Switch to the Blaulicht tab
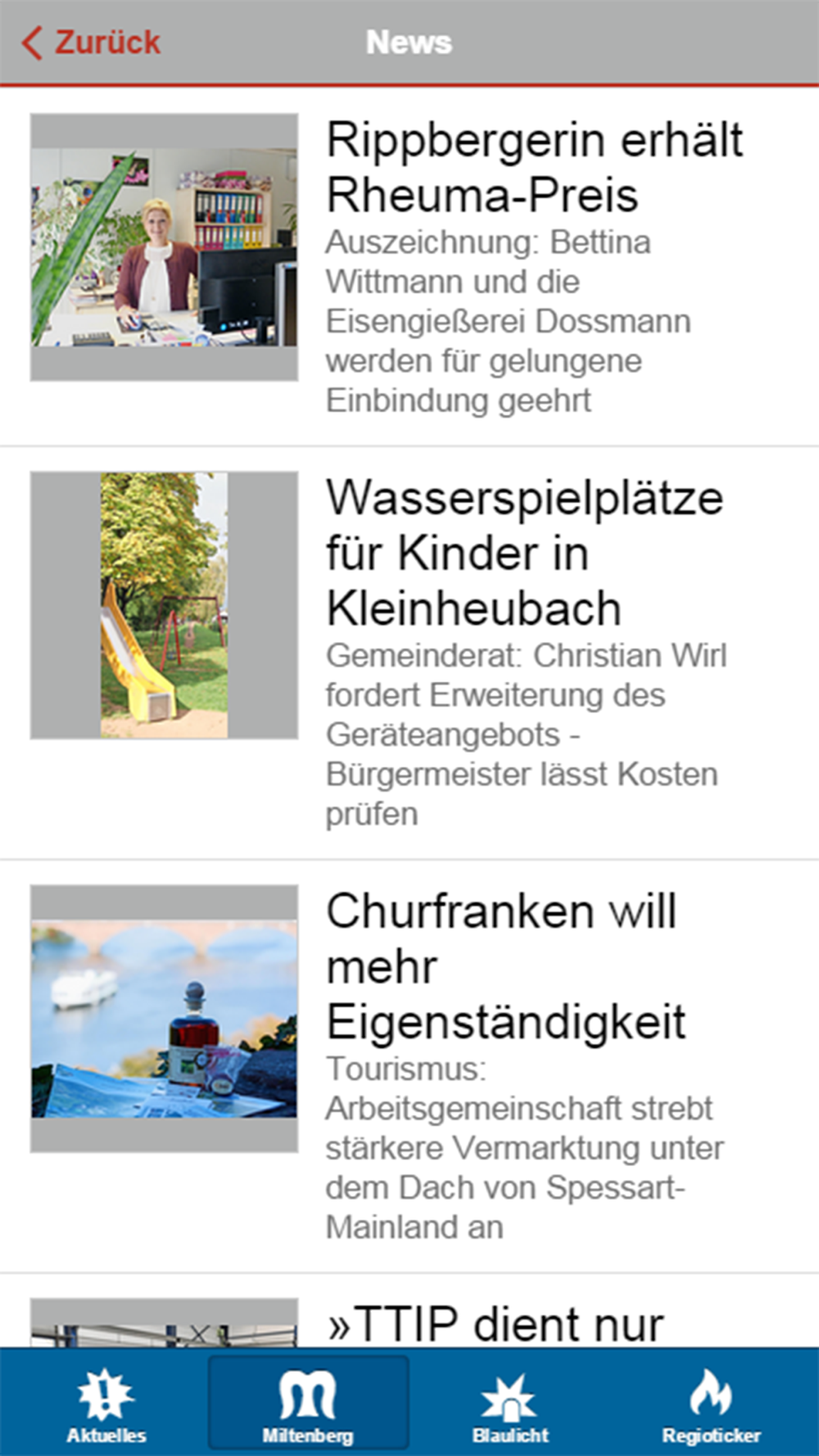This screenshot has height=1456, width=819. (510, 1404)
